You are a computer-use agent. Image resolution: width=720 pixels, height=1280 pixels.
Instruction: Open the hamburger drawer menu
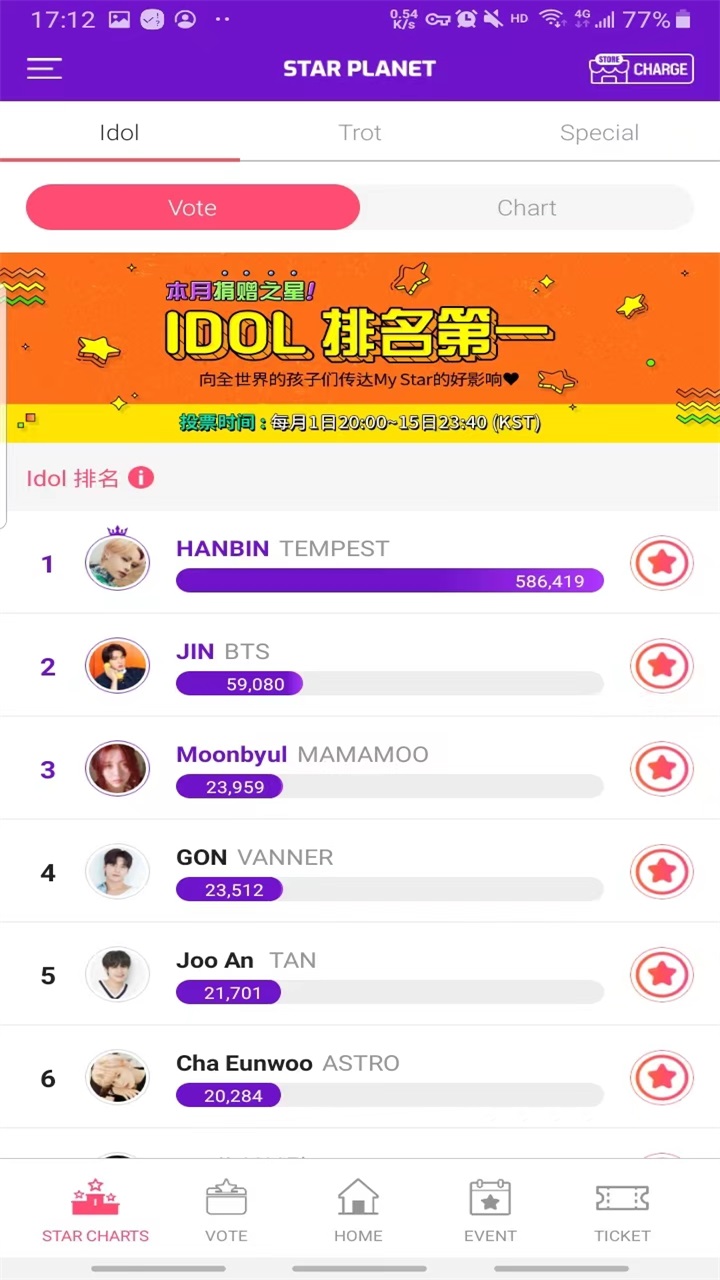coord(44,68)
